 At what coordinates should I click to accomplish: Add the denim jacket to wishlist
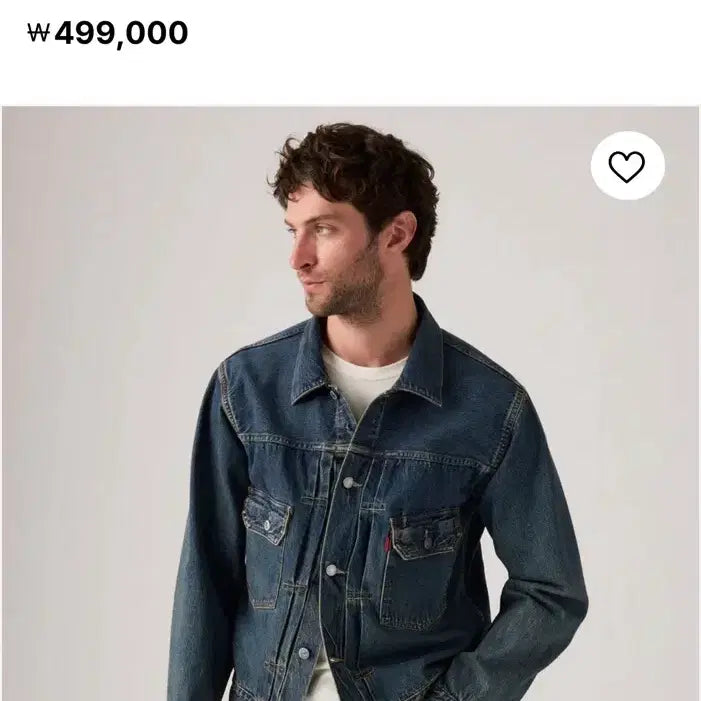[627, 166]
